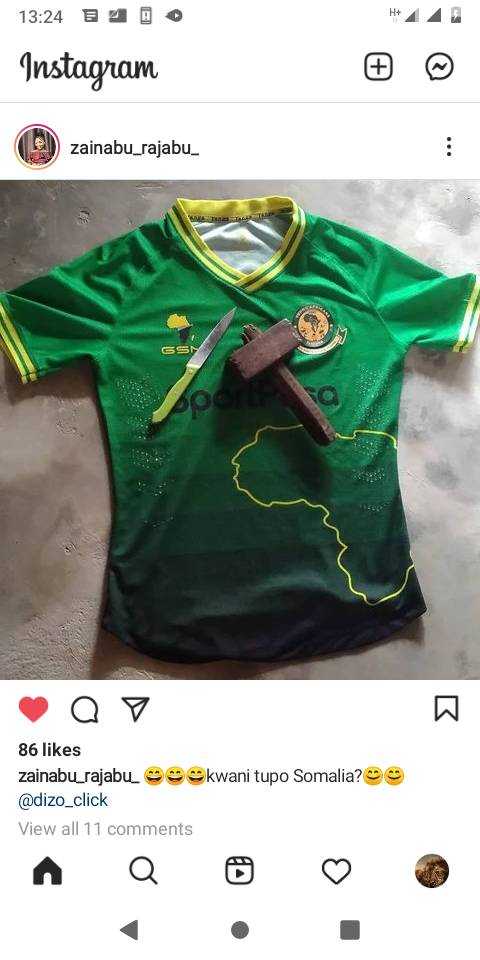Bookmark this post
Image resolution: width=480 pixels, height=960 pixels.
tap(446, 708)
